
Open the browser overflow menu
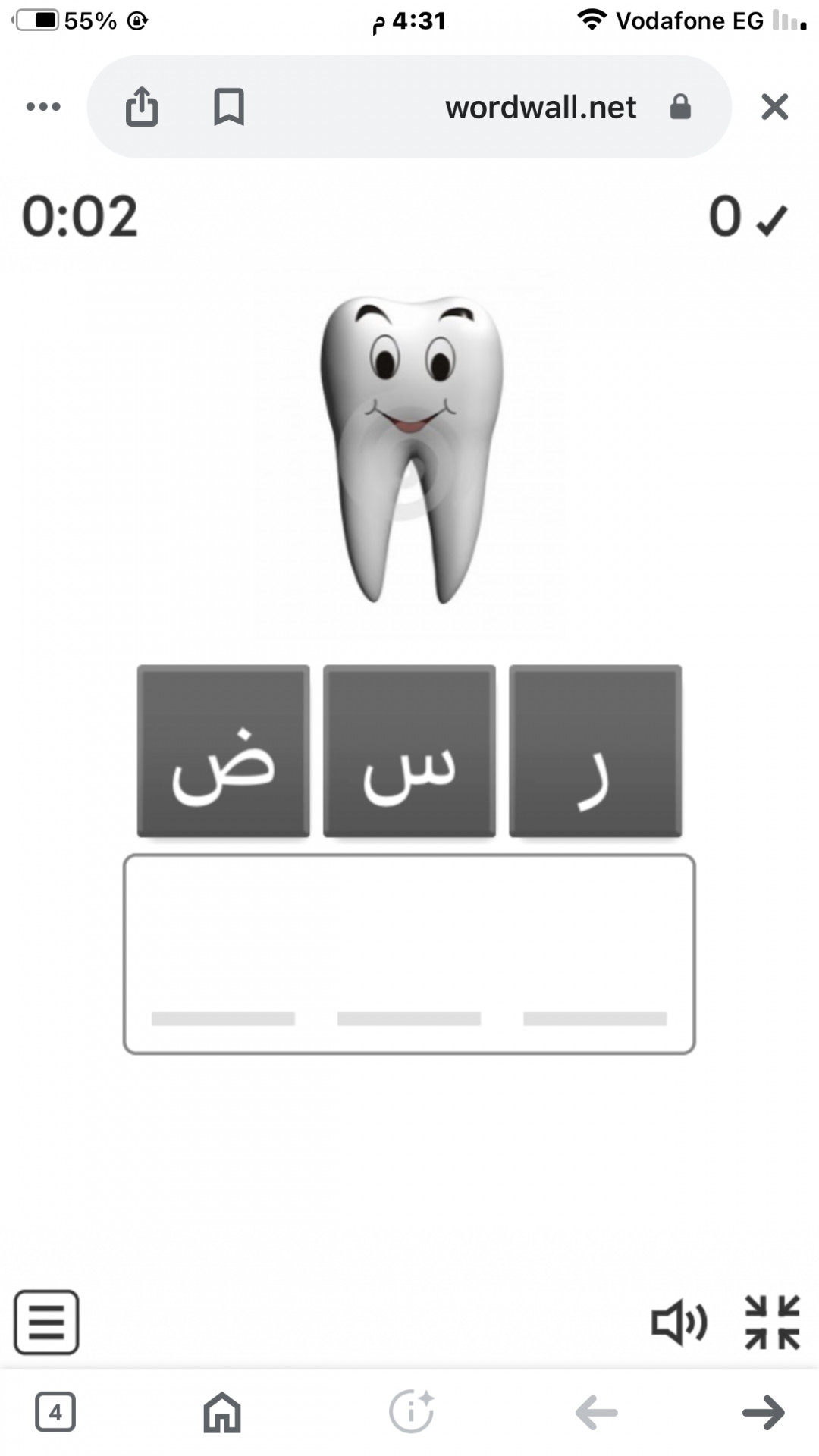43,107
